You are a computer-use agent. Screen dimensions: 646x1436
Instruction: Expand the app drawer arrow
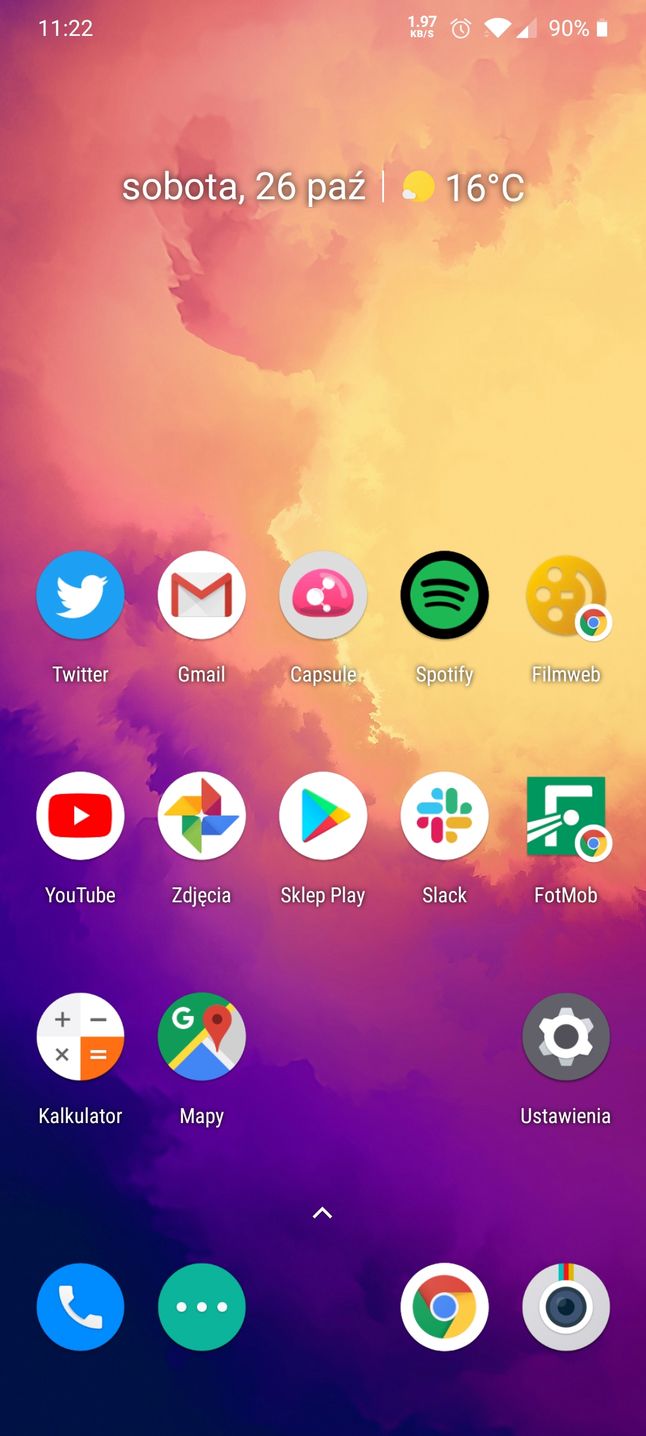322,1213
